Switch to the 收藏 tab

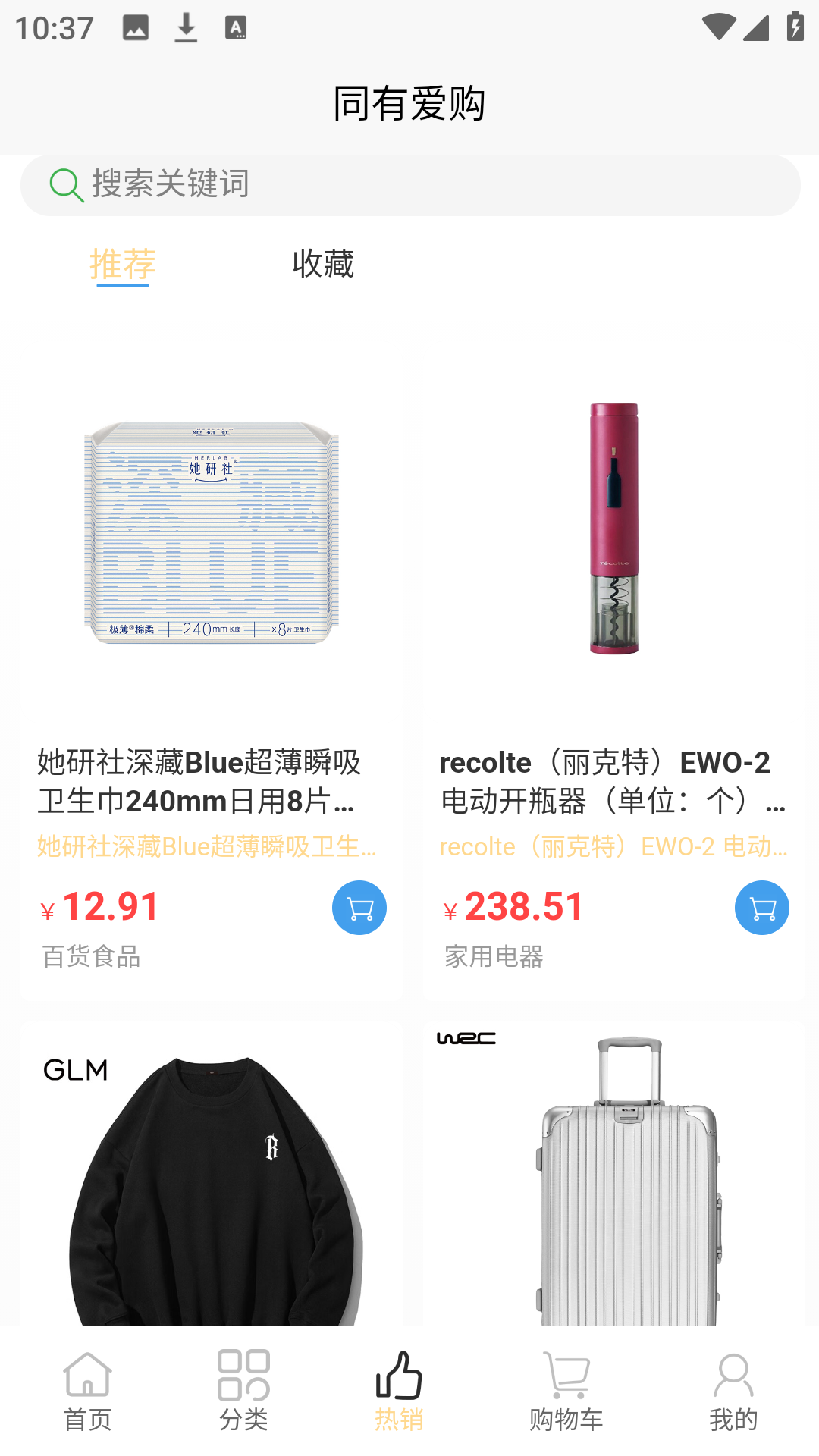323,265
